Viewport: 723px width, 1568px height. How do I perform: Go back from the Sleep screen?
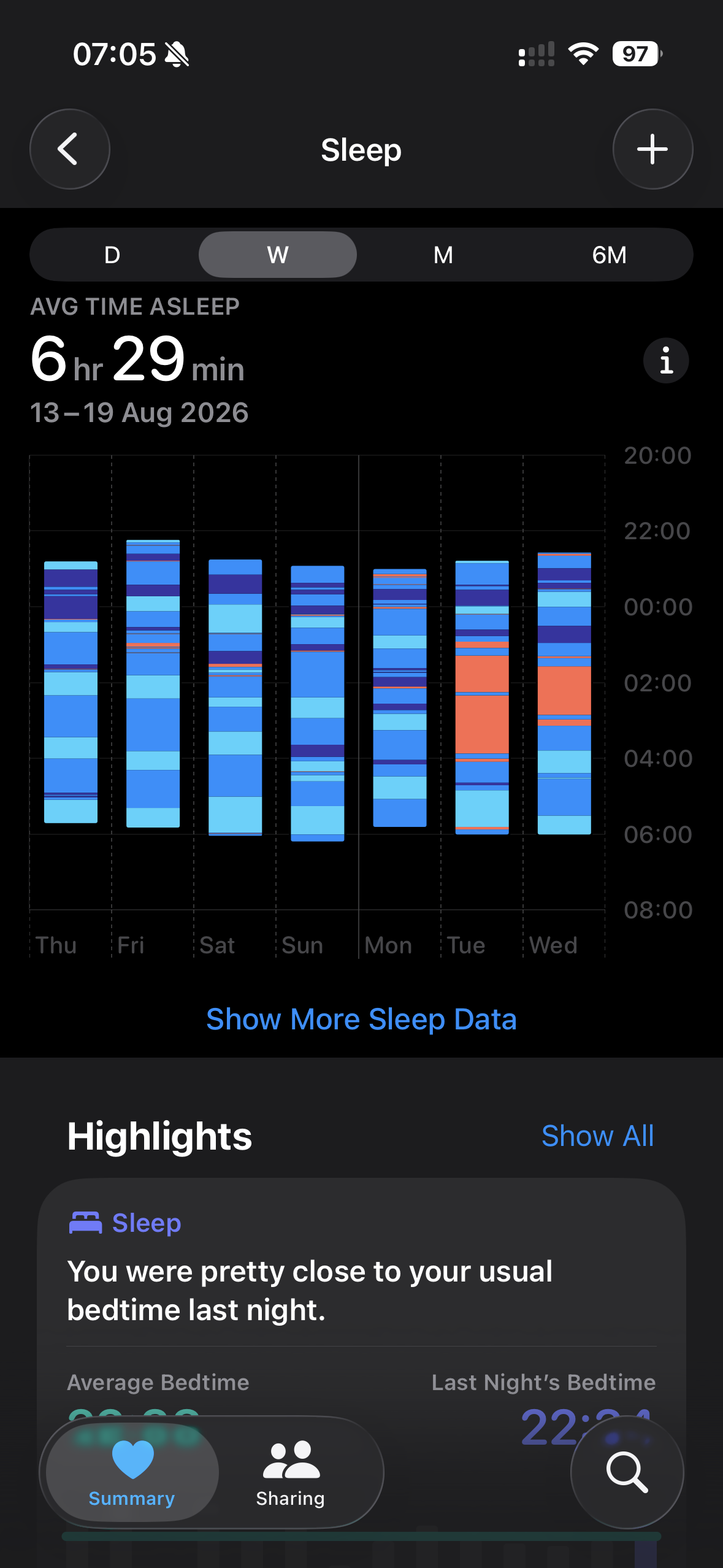pos(70,149)
